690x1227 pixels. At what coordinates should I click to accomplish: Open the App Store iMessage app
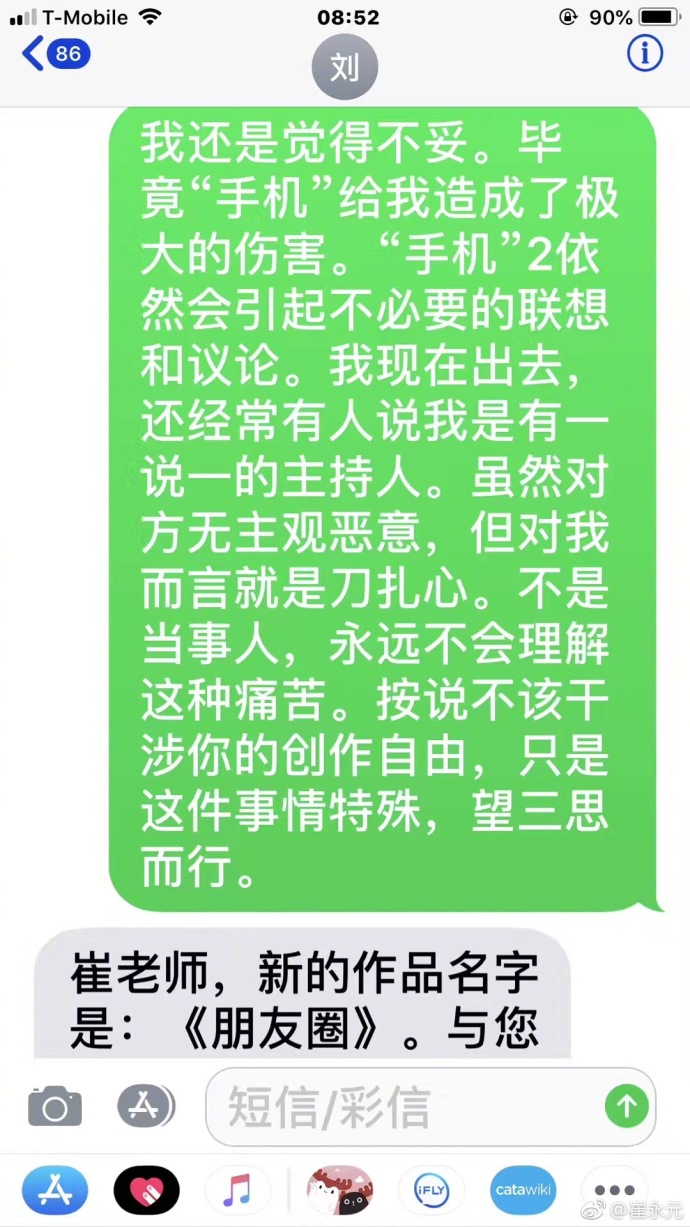click(x=55, y=1190)
